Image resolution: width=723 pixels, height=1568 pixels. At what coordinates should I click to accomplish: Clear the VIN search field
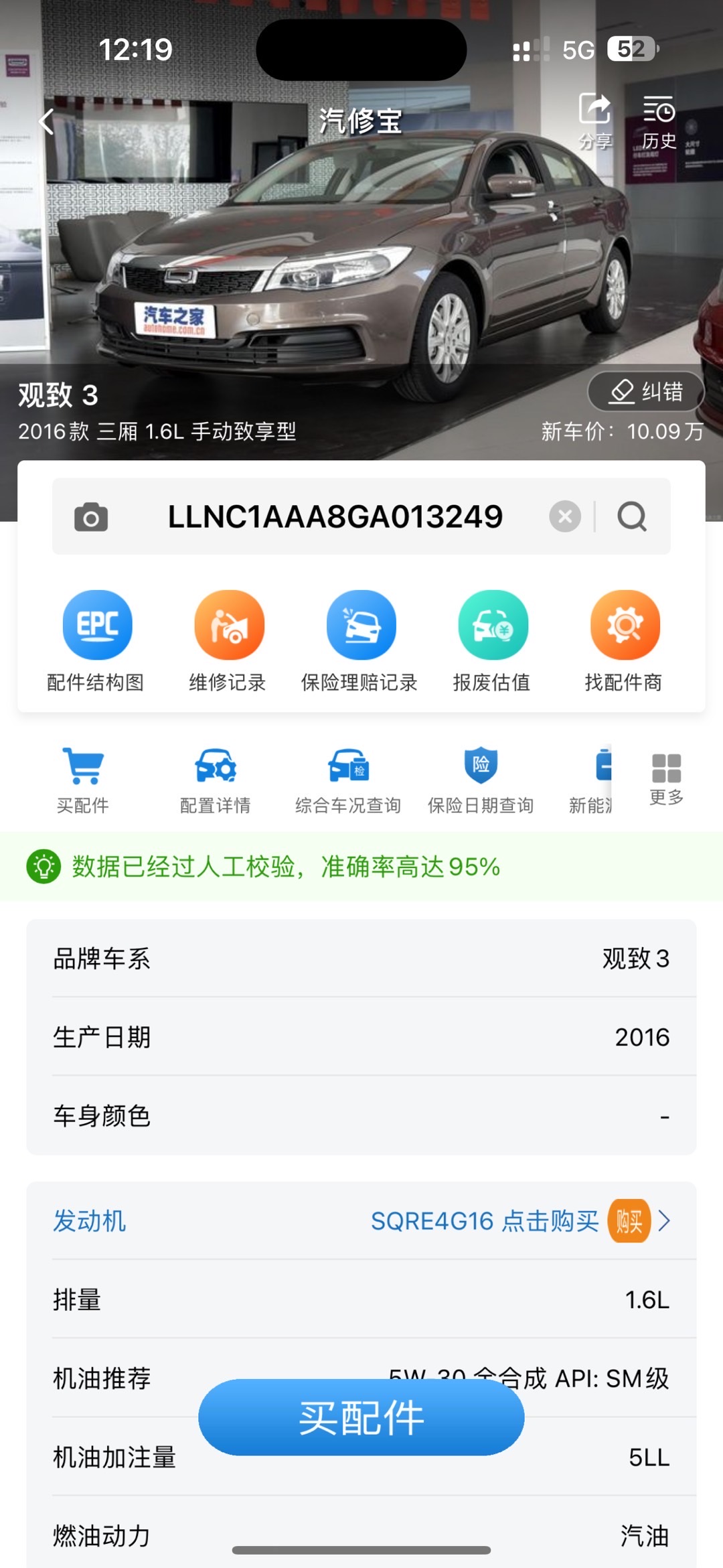tap(565, 516)
